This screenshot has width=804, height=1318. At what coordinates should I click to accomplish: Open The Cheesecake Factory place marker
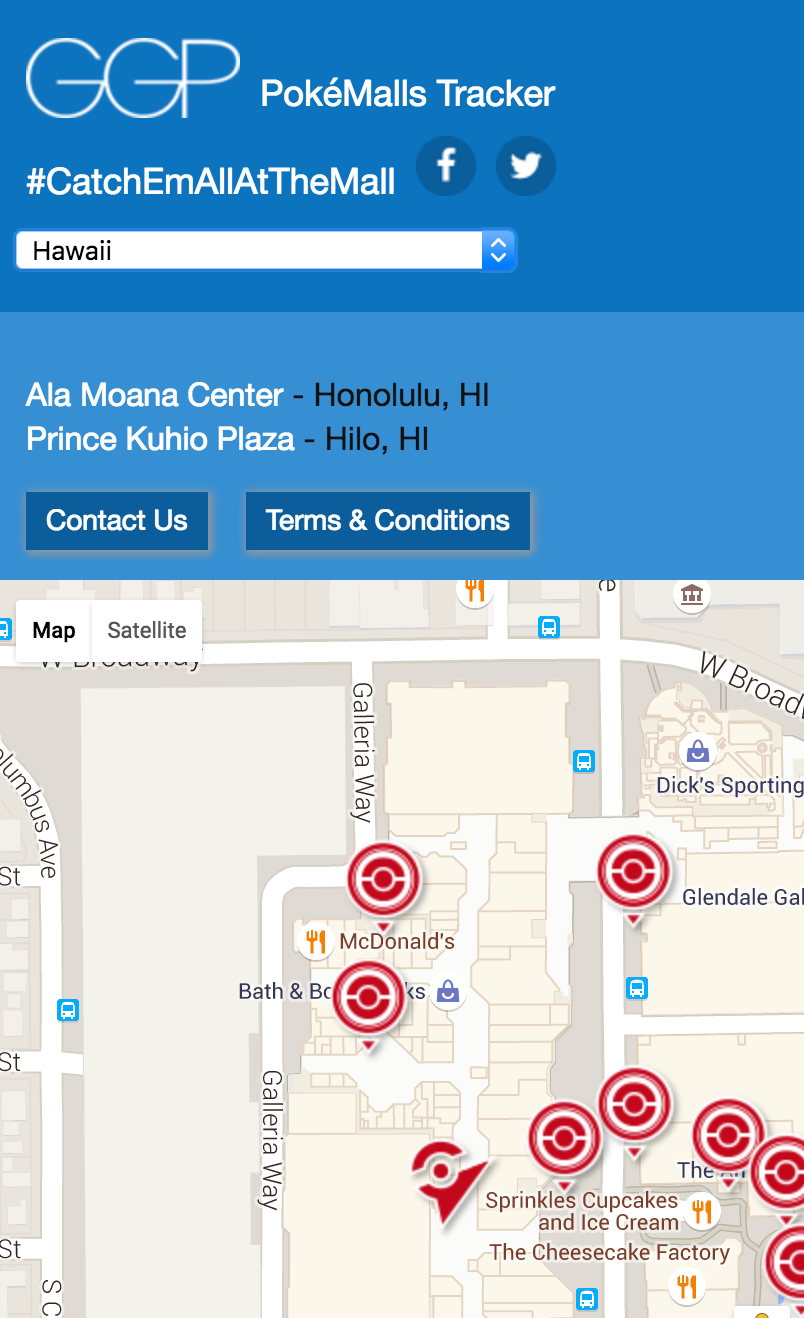686,1284
